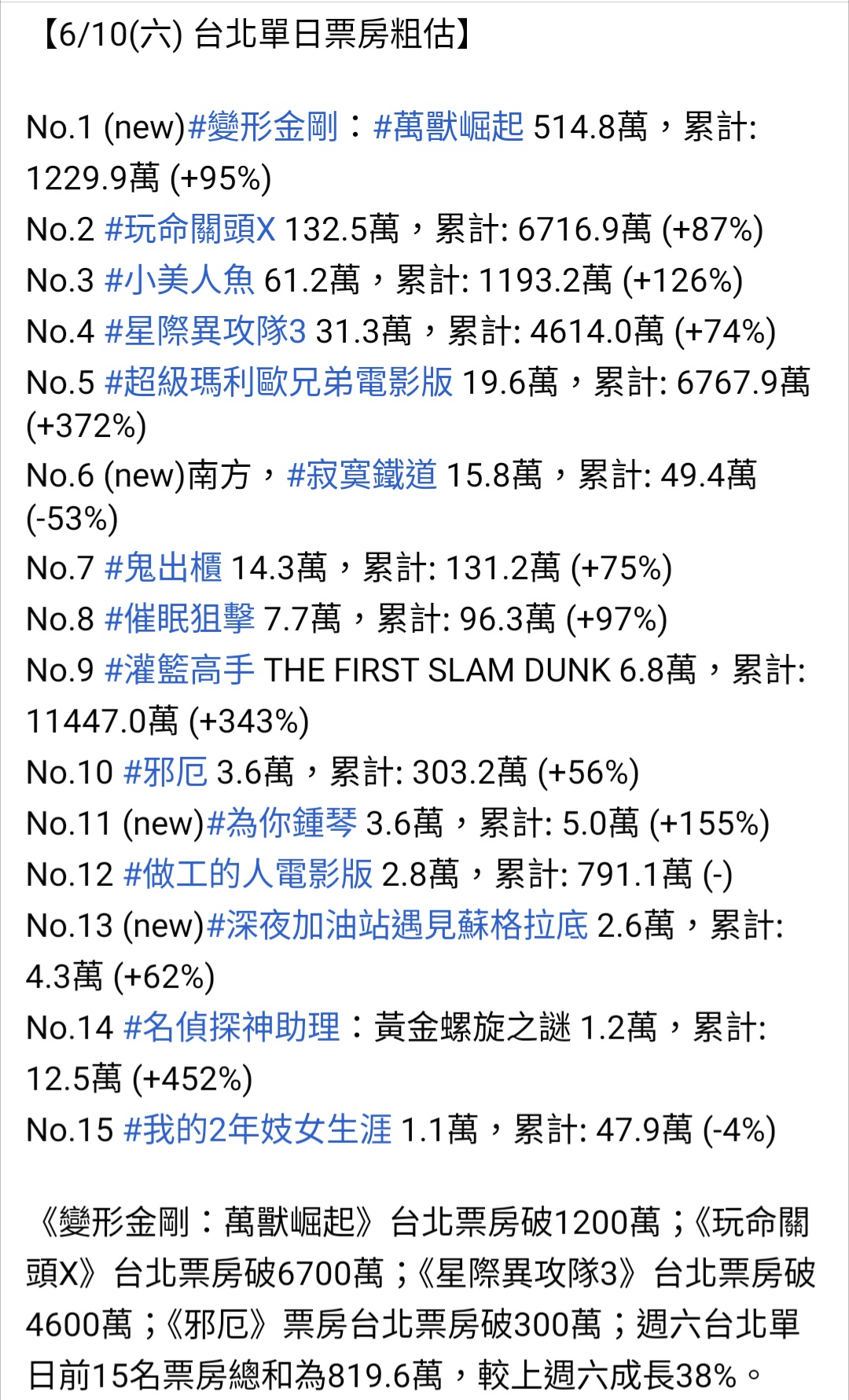Tap the #寂寞鐵道 hashtag
This screenshot has height=1400, width=849.
point(362,476)
